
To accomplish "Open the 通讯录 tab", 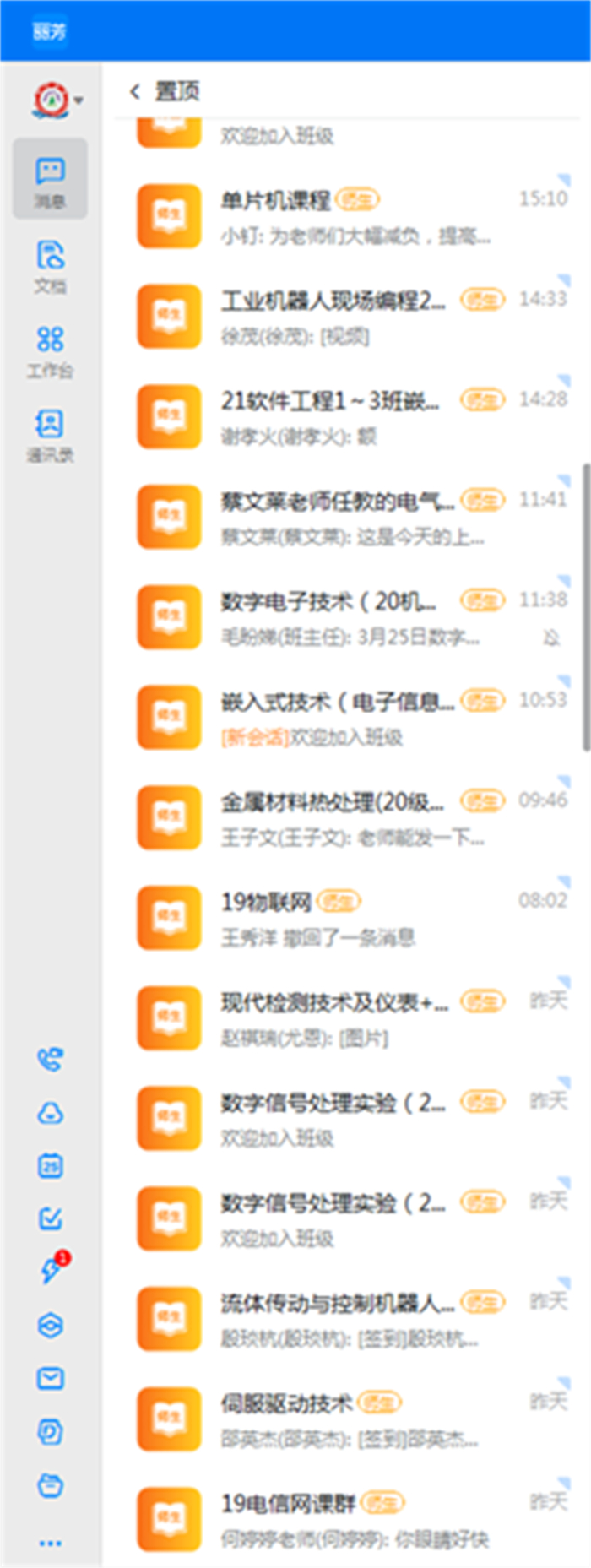I will pos(50,433).
